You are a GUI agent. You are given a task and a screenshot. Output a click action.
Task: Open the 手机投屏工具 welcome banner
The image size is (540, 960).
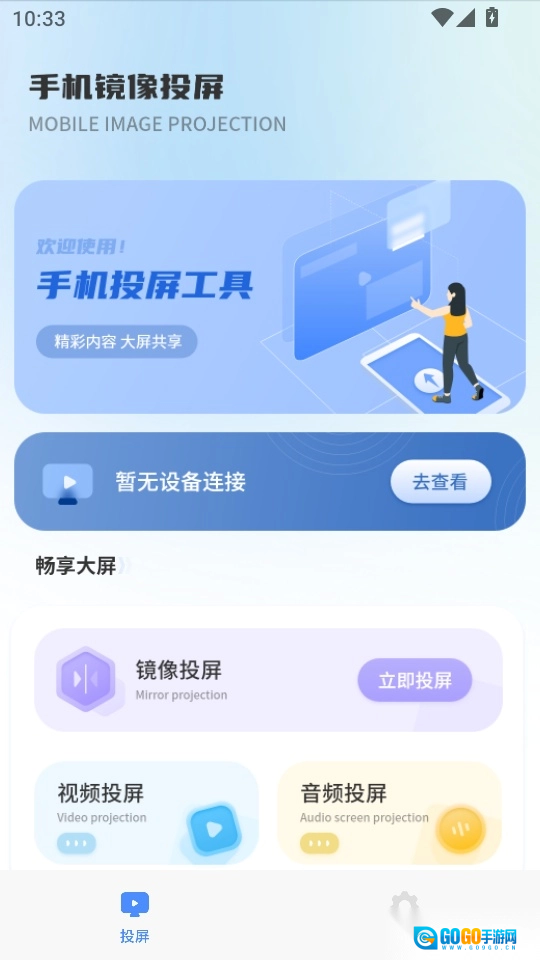pyautogui.click(x=270, y=297)
